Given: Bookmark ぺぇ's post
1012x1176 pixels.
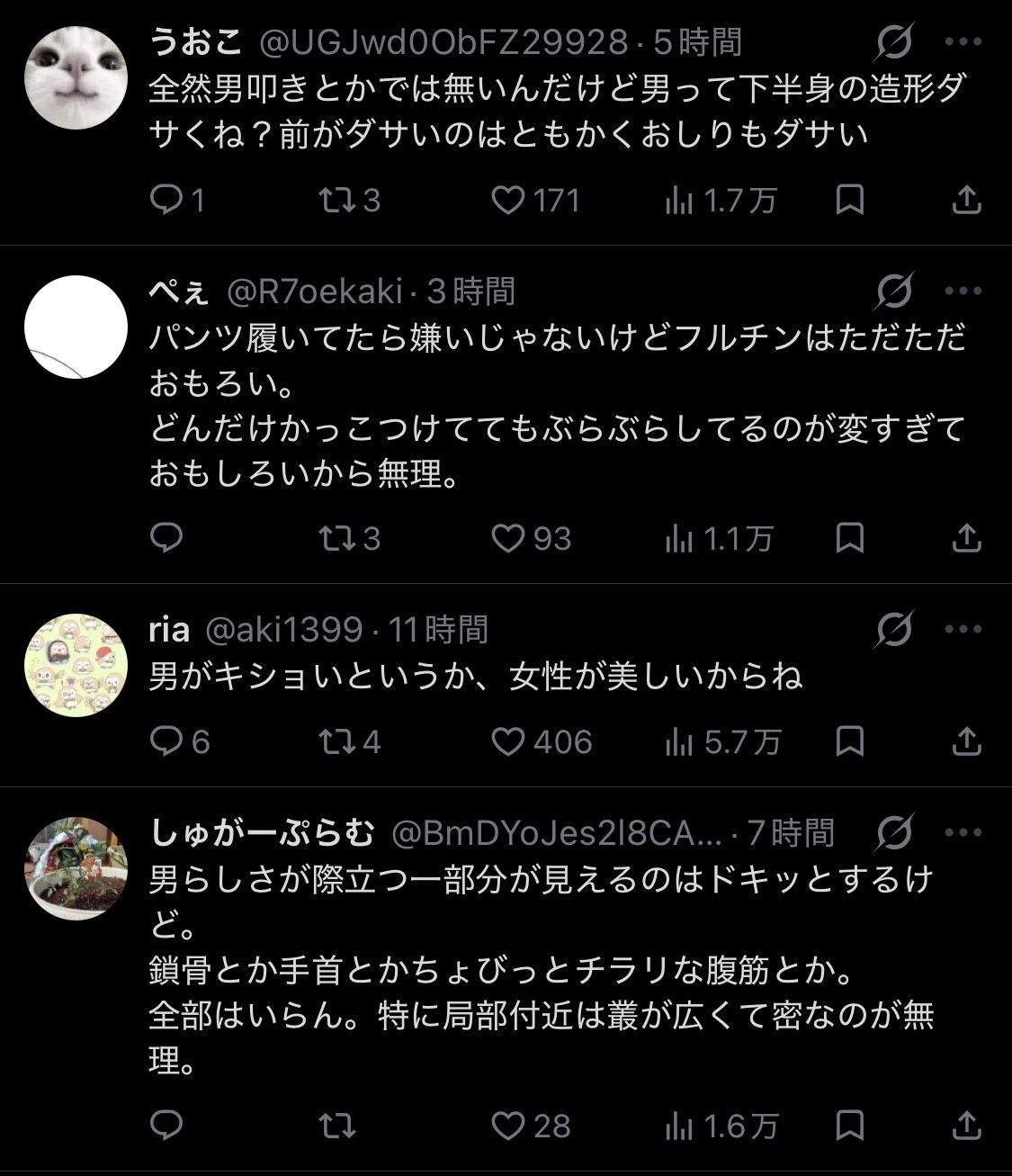Looking at the screenshot, I should point(849,538).
